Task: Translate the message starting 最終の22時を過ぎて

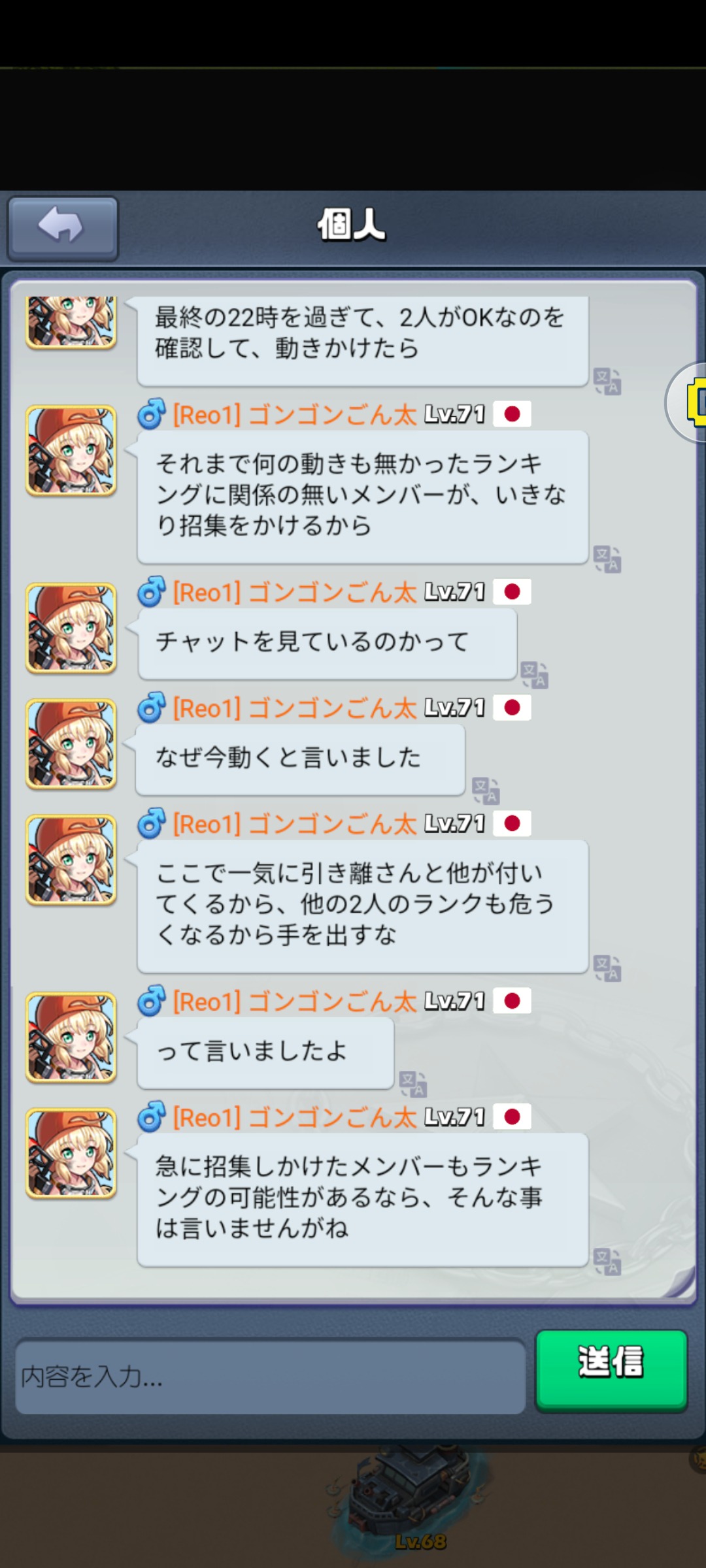Action: [x=607, y=382]
